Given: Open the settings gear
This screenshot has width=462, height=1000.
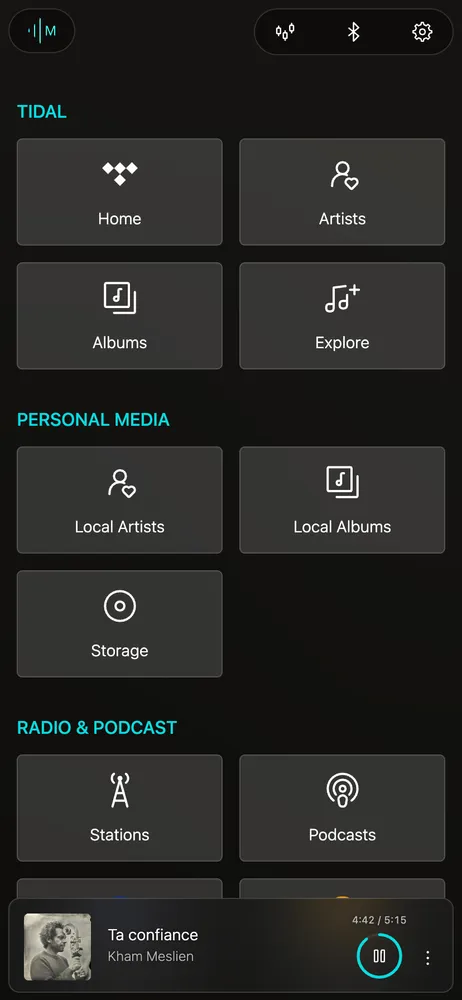Looking at the screenshot, I should coord(422,31).
